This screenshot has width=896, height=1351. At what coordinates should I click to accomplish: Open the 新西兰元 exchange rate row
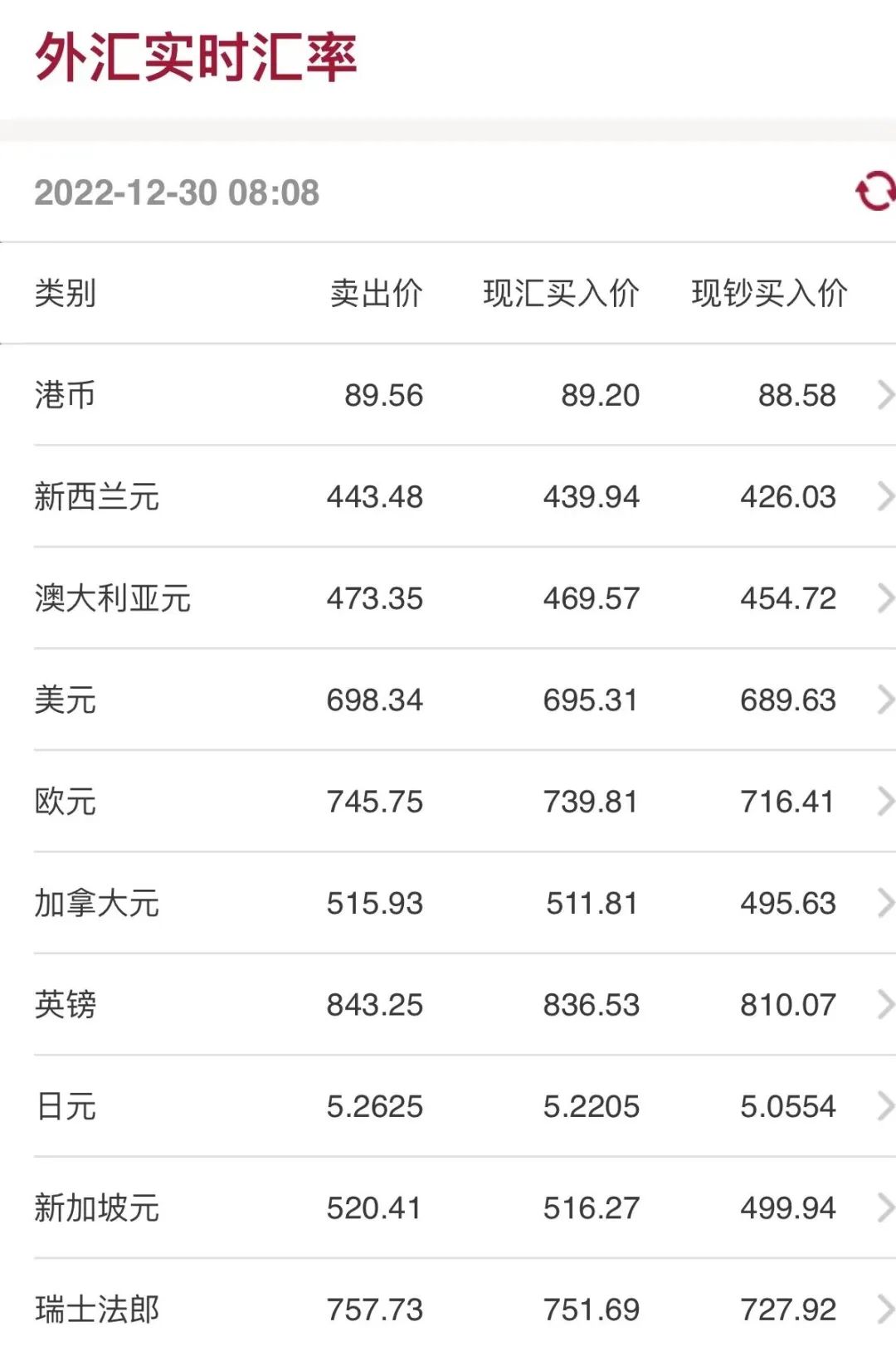point(448,497)
